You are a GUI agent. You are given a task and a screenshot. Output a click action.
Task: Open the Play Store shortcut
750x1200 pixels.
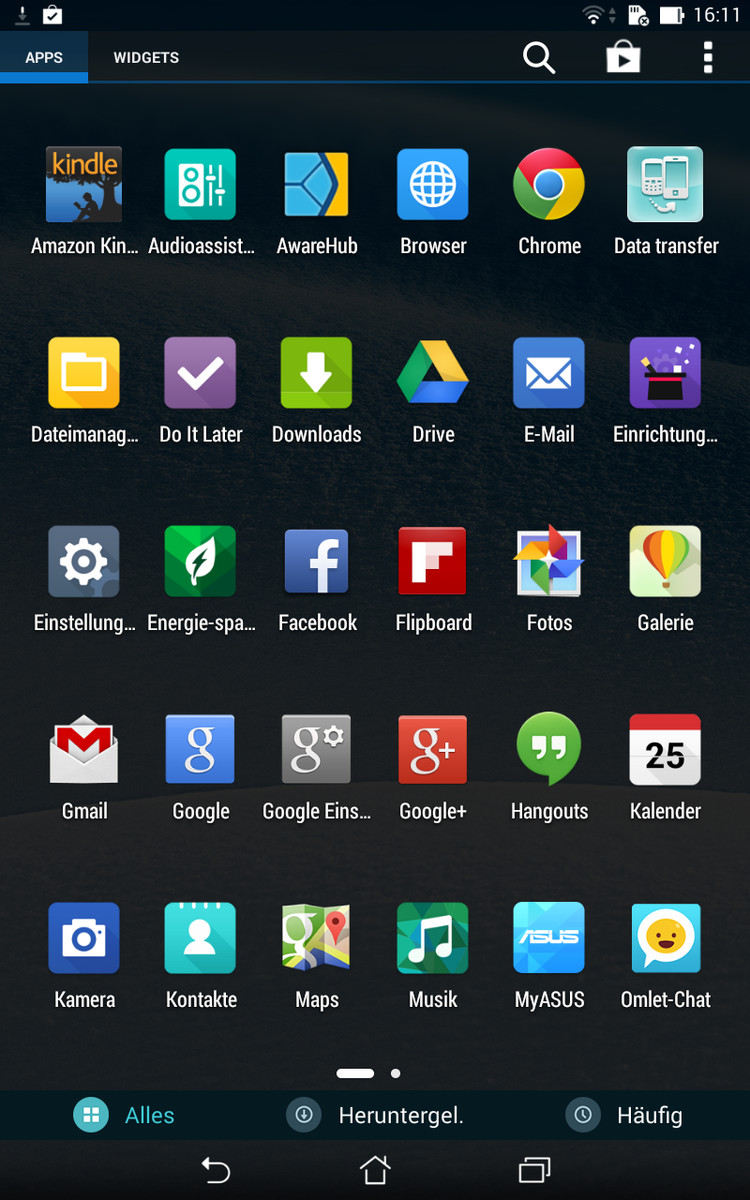pyautogui.click(x=623, y=58)
